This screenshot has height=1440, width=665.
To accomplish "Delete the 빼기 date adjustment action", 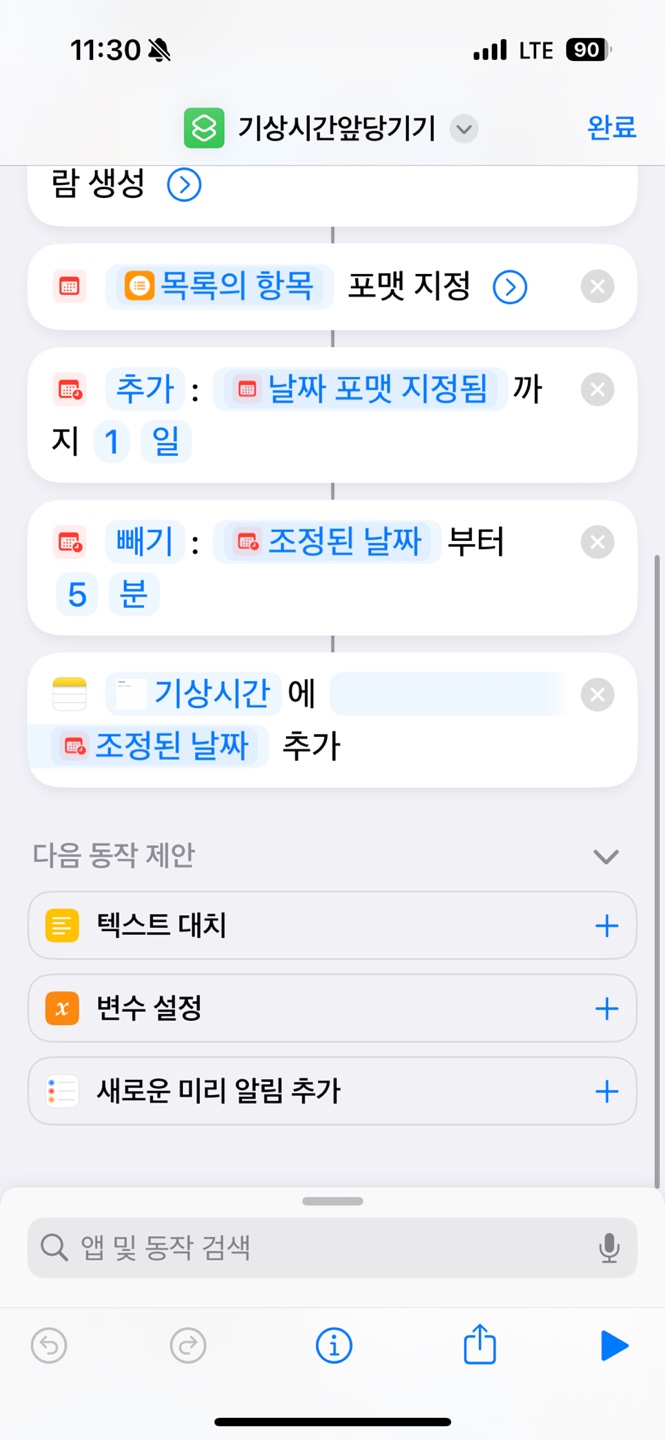I will point(597,542).
